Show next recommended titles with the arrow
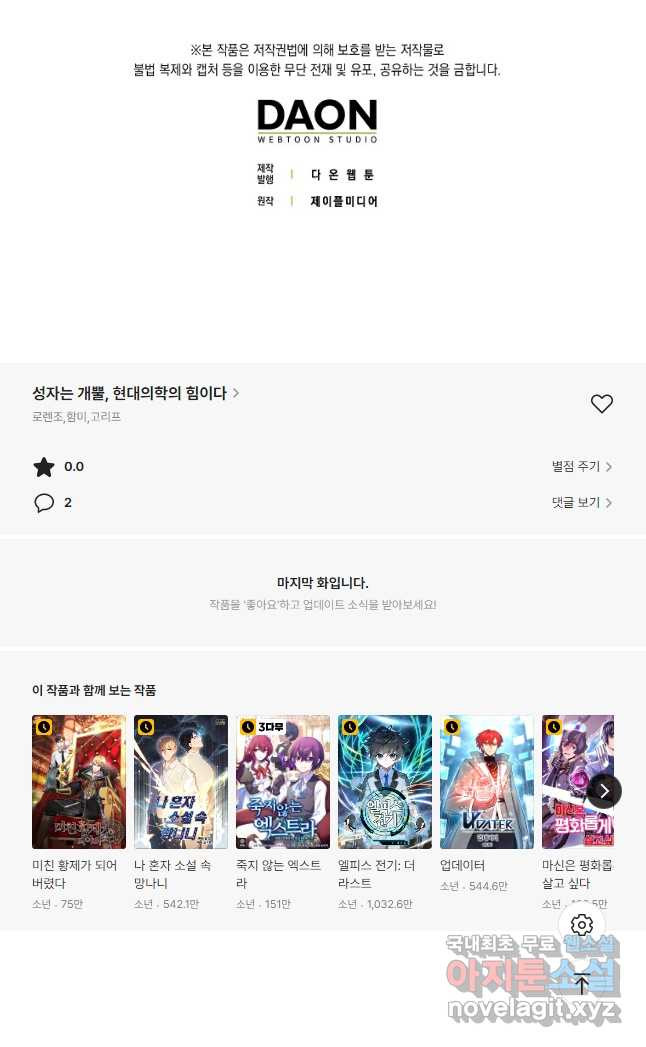Screen dimensions: 646x1047 pyautogui.click(x=604, y=791)
